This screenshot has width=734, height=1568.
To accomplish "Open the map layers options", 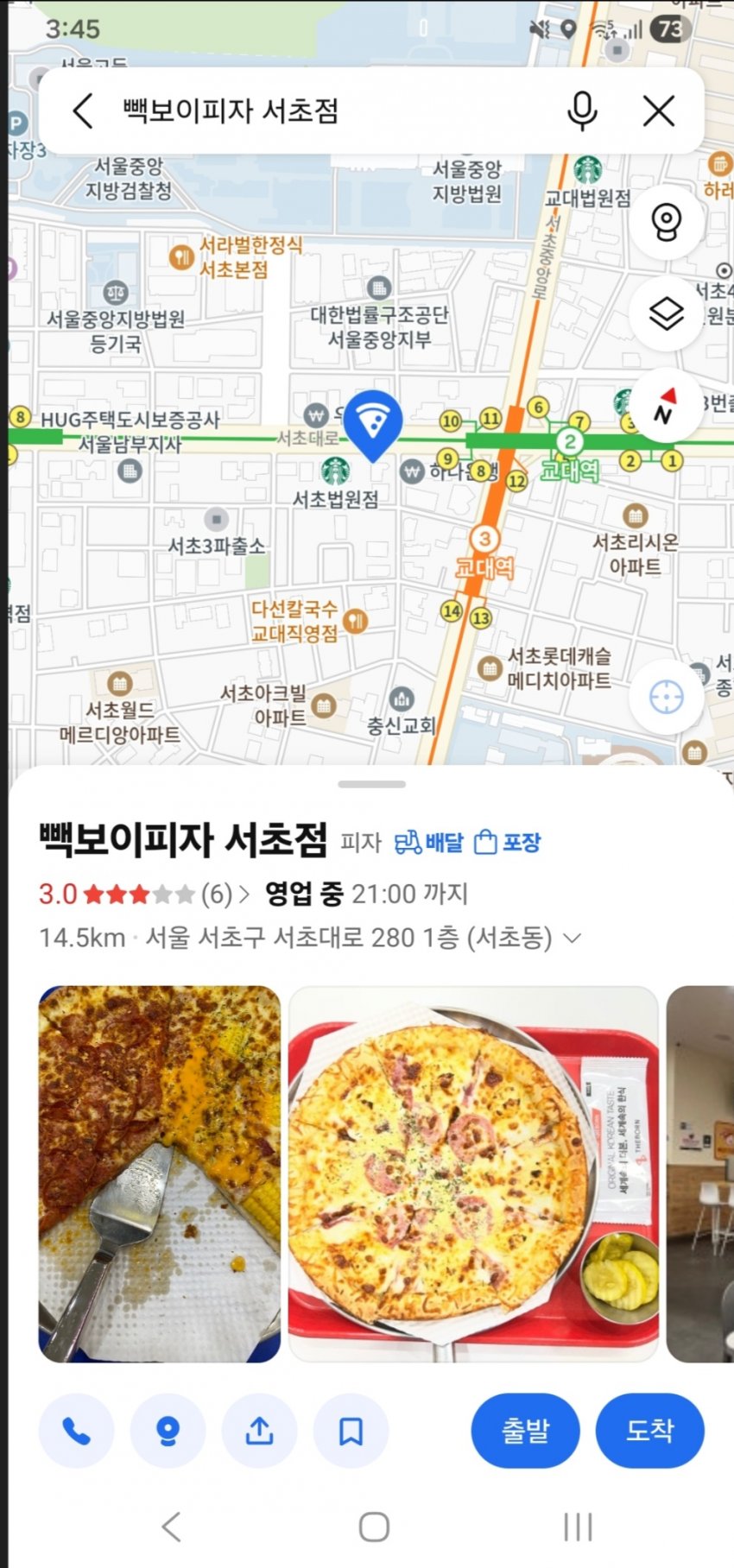I will pyautogui.click(x=666, y=313).
